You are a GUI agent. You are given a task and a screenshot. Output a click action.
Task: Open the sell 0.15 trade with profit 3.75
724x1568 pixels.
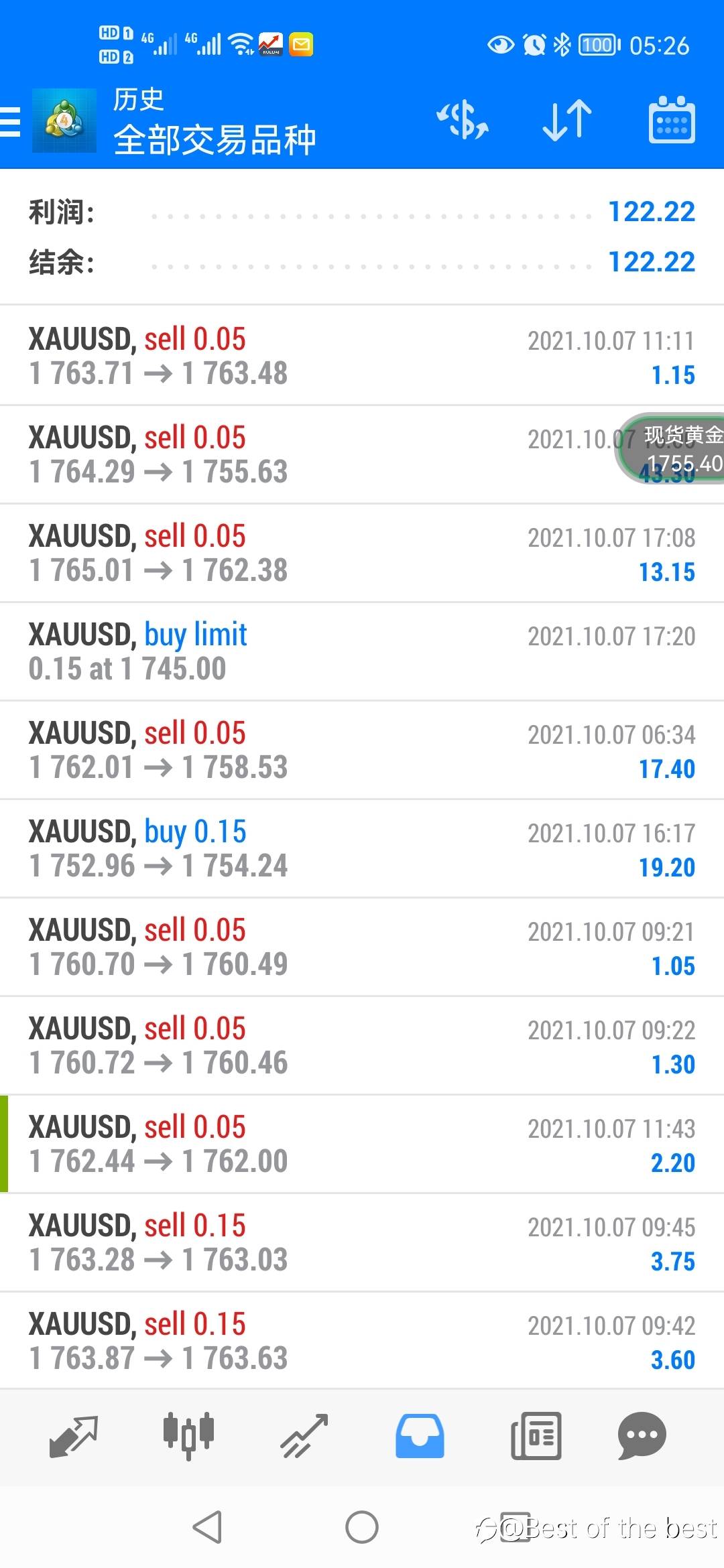(362, 1242)
